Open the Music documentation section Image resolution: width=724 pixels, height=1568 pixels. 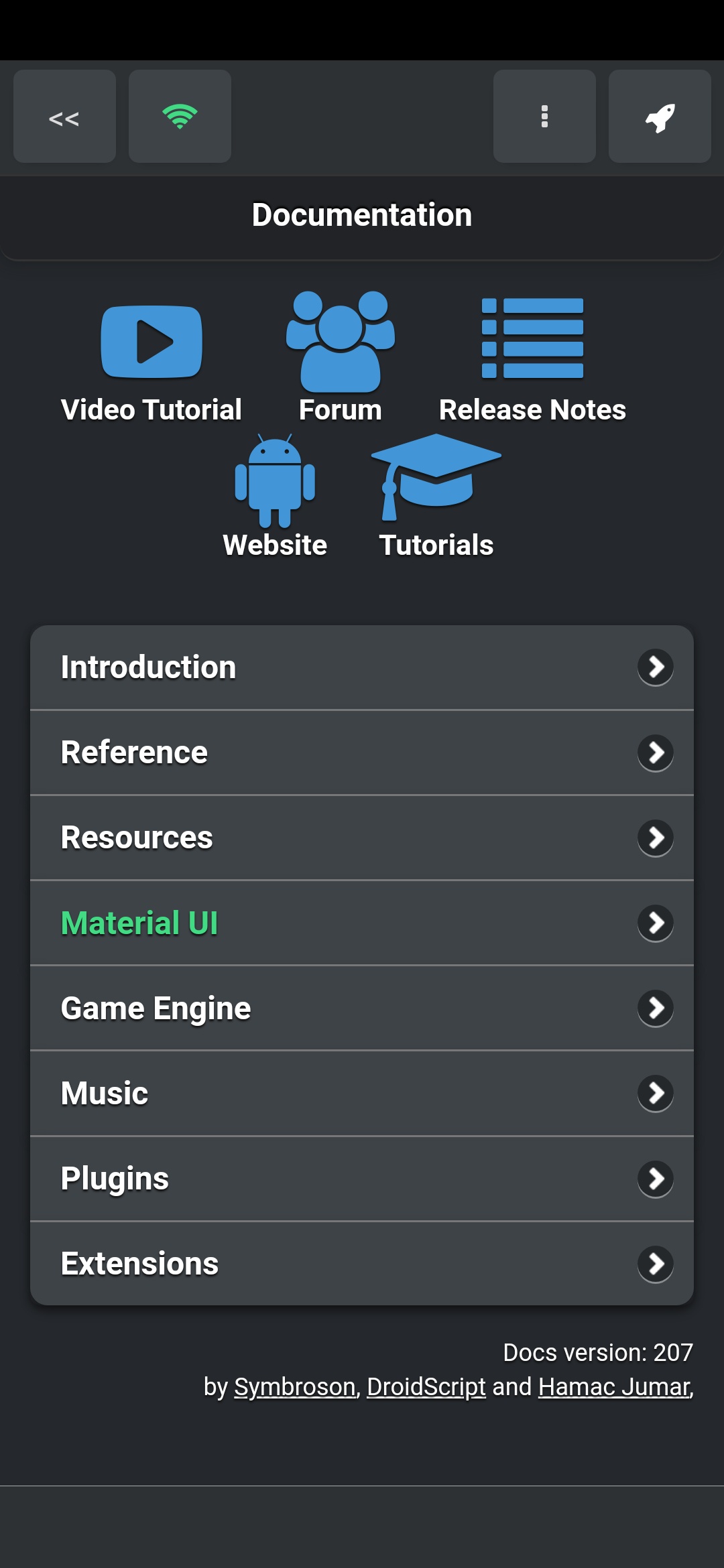coord(362,1093)
